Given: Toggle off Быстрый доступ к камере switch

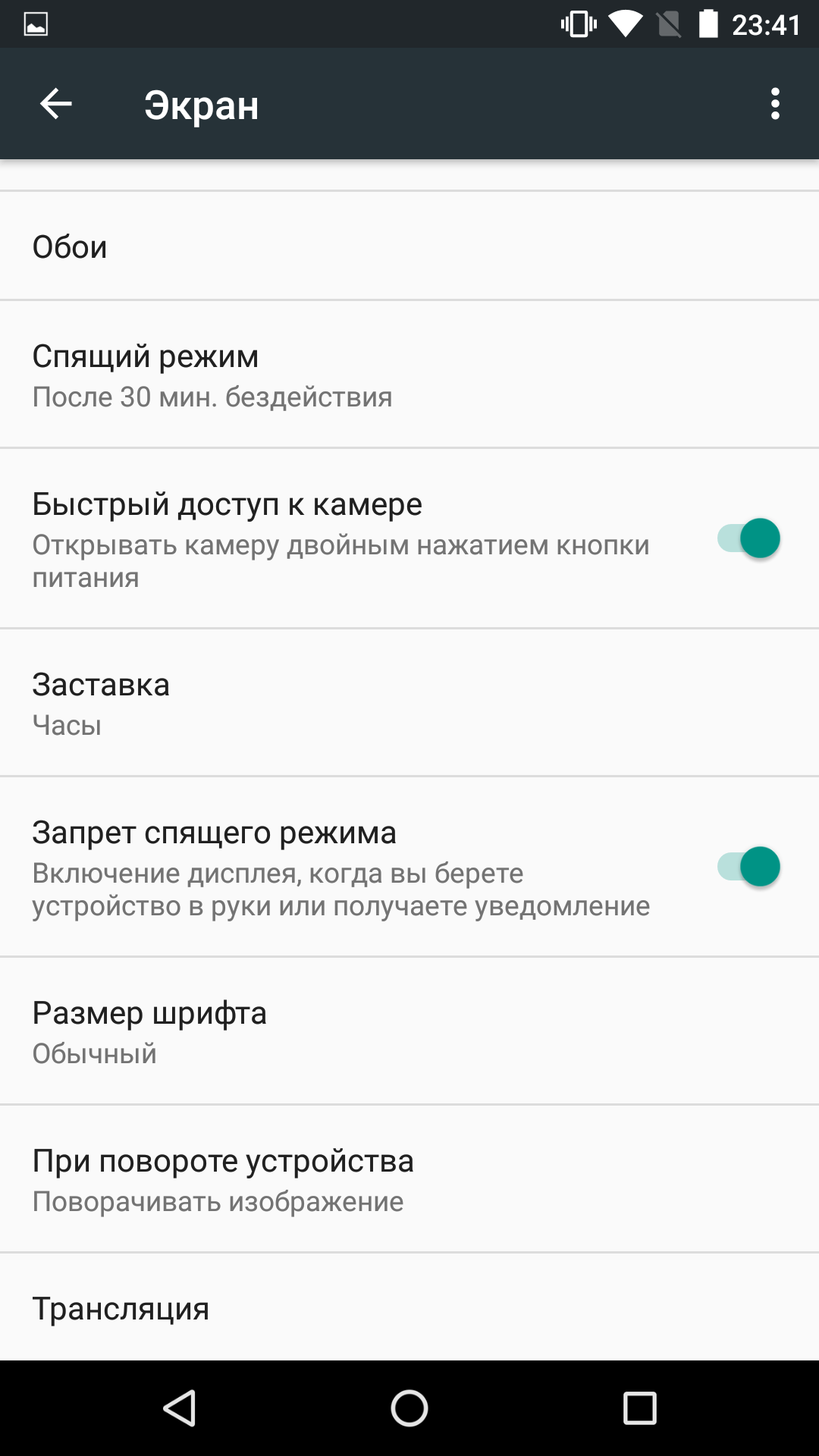Looking at the screenshot, I should (x=748, y=538).
